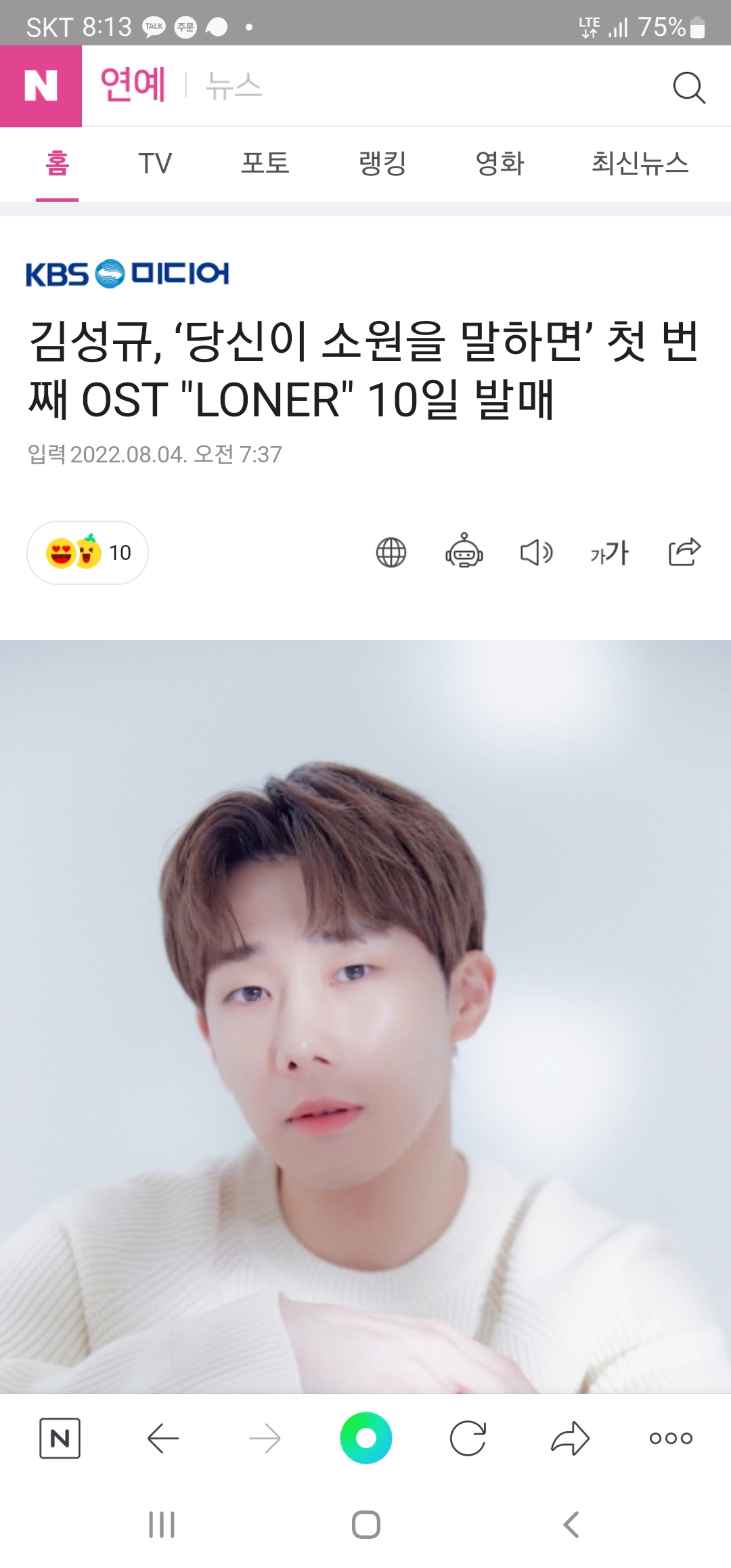Tap the emoji reactions button showing 10
The width and height of the screenshot is (731, 1568).
point(87,552)
